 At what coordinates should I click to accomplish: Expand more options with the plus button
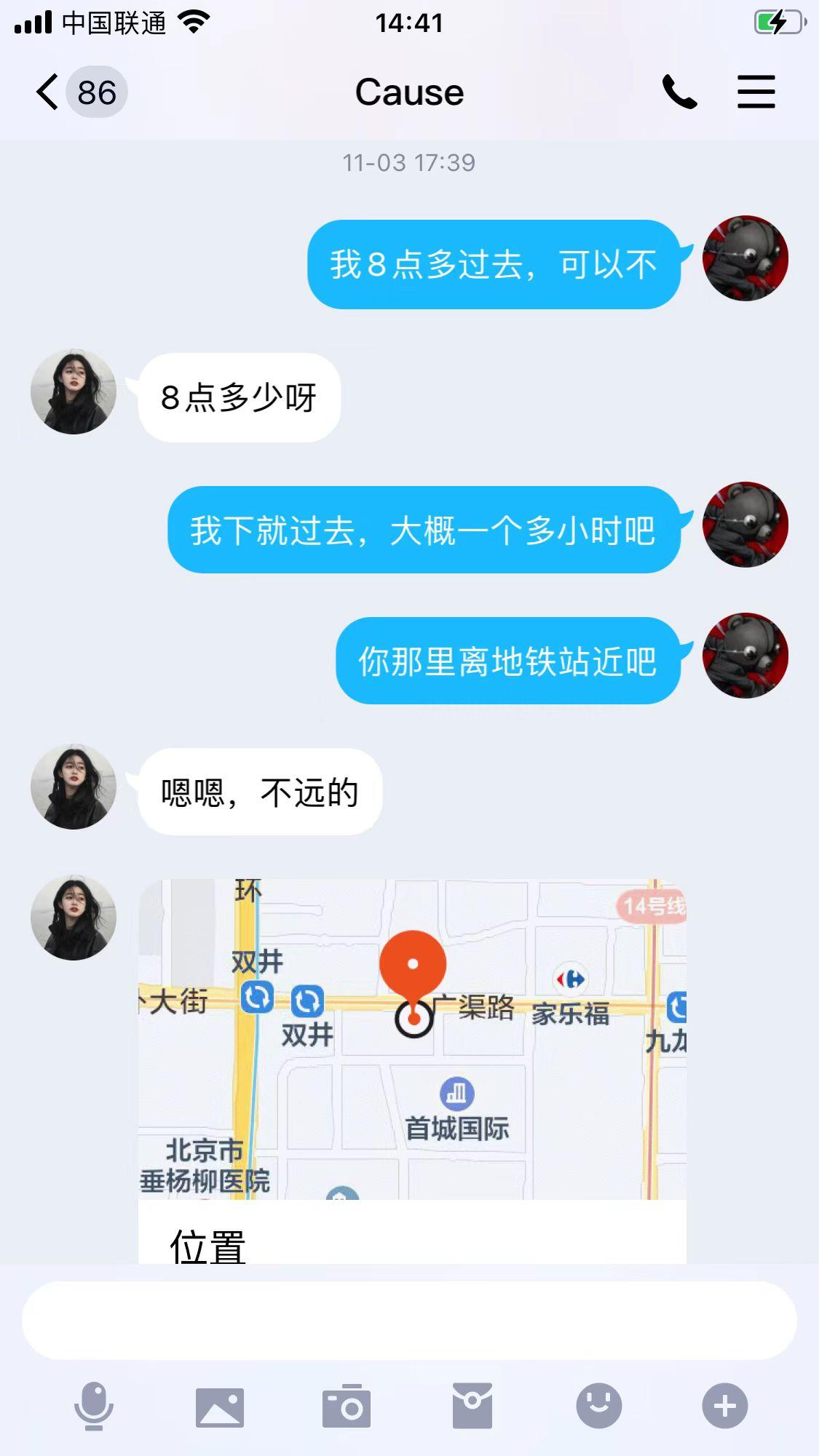click(725, 1406)
